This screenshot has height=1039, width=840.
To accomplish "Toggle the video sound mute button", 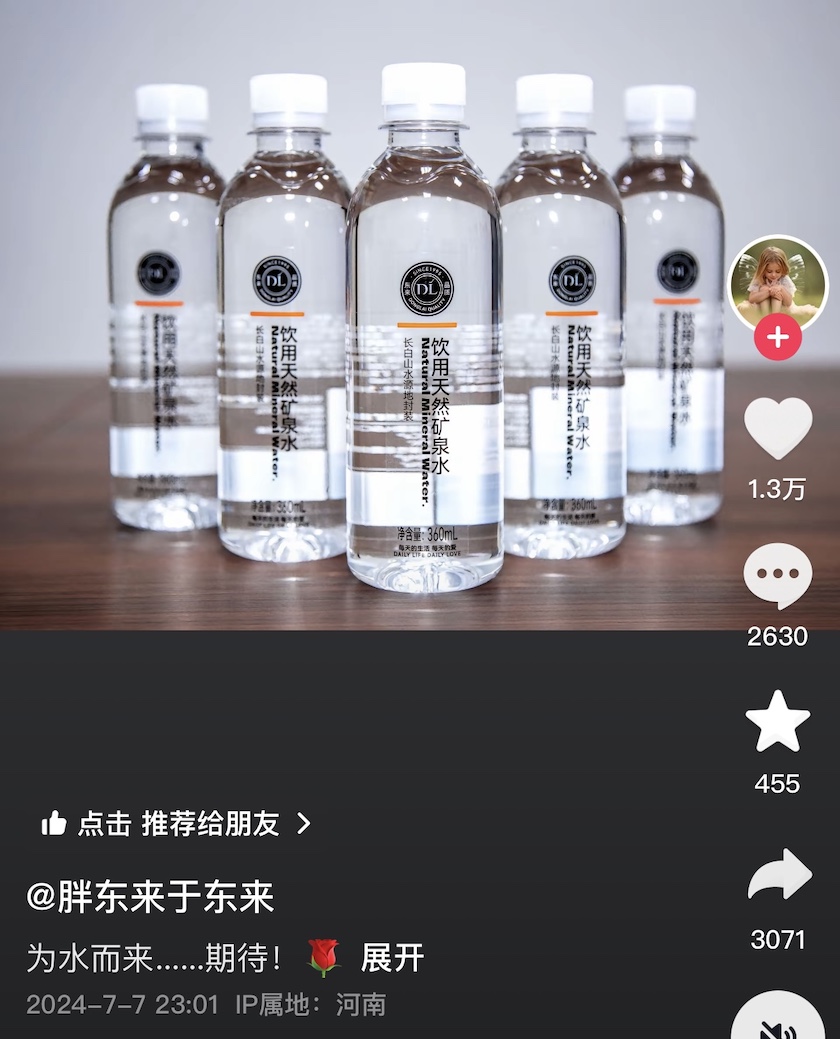I will coord(777,1025).
